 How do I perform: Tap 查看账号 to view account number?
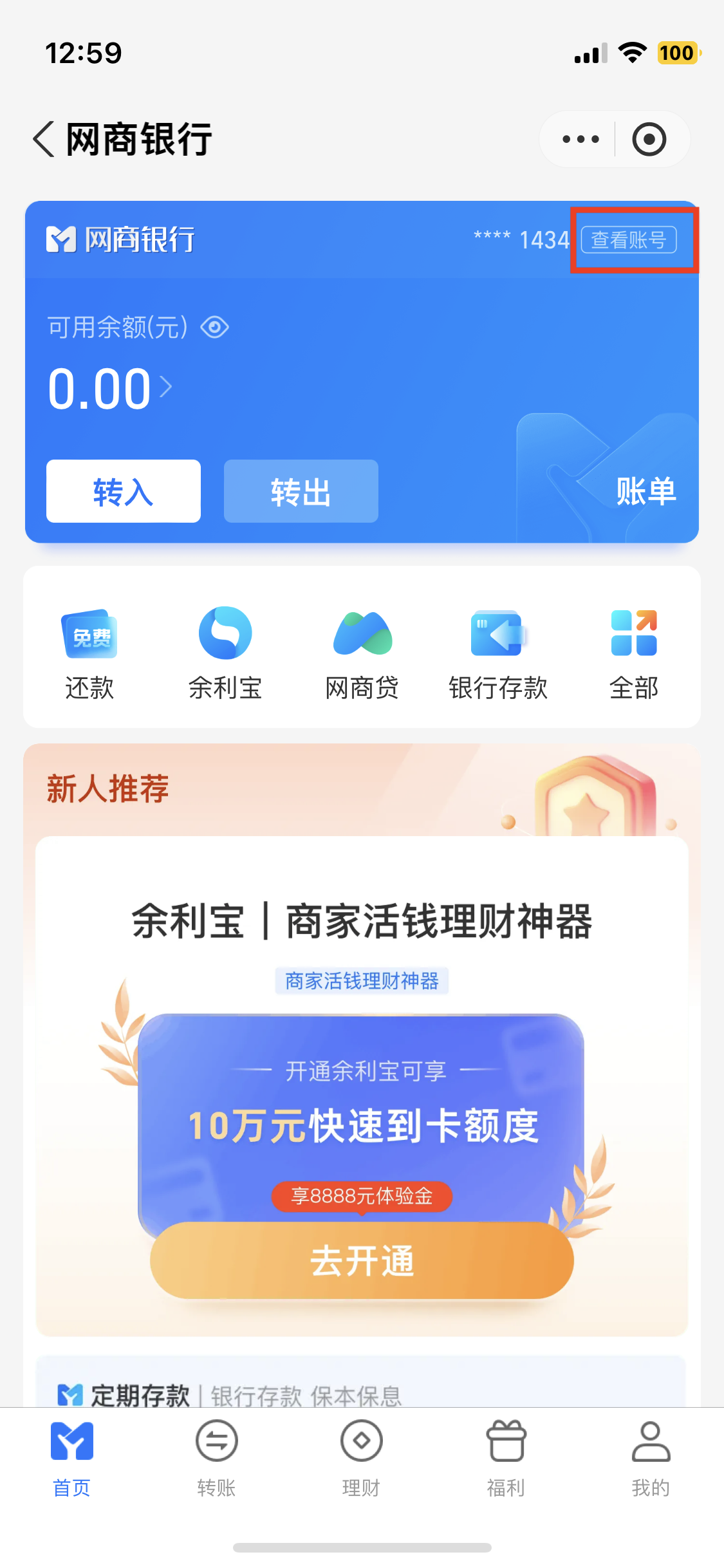tap(629, 240)
